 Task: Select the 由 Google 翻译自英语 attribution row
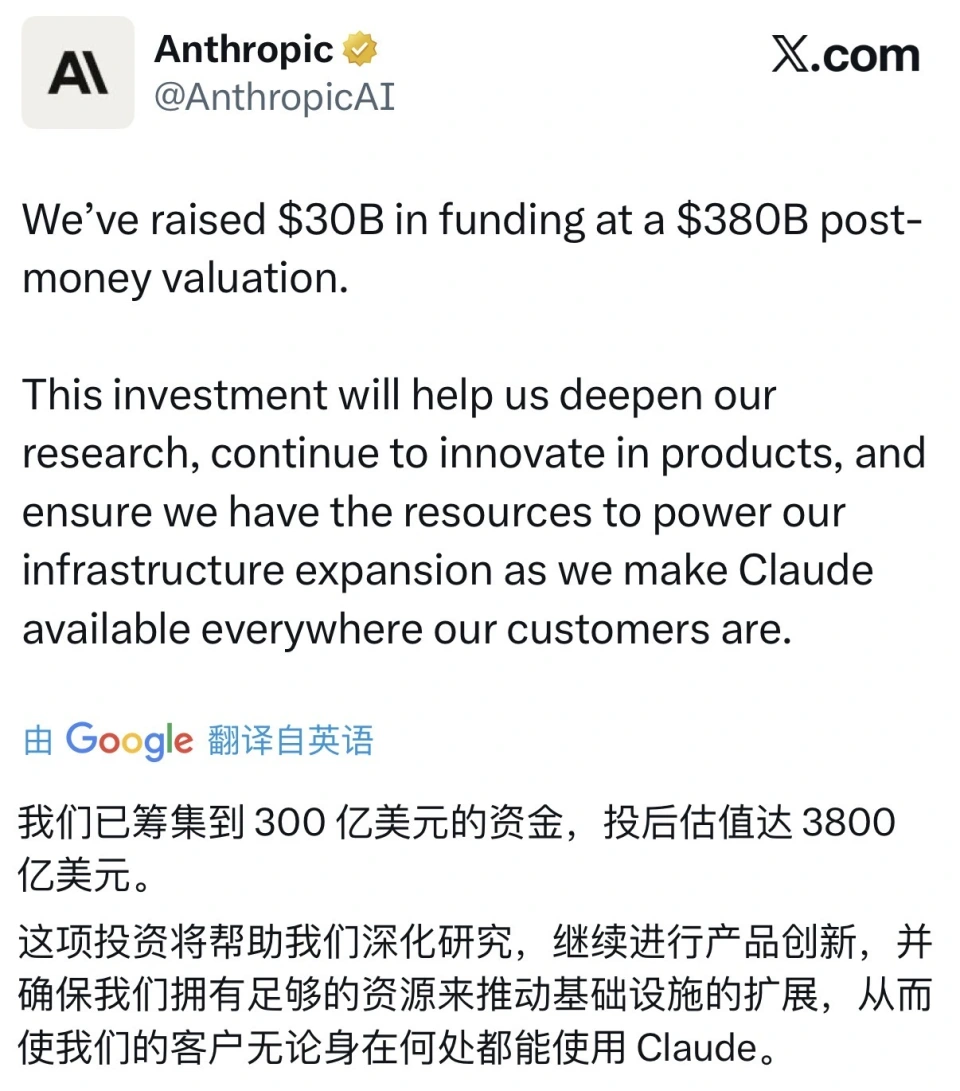(x=200, y=740)
